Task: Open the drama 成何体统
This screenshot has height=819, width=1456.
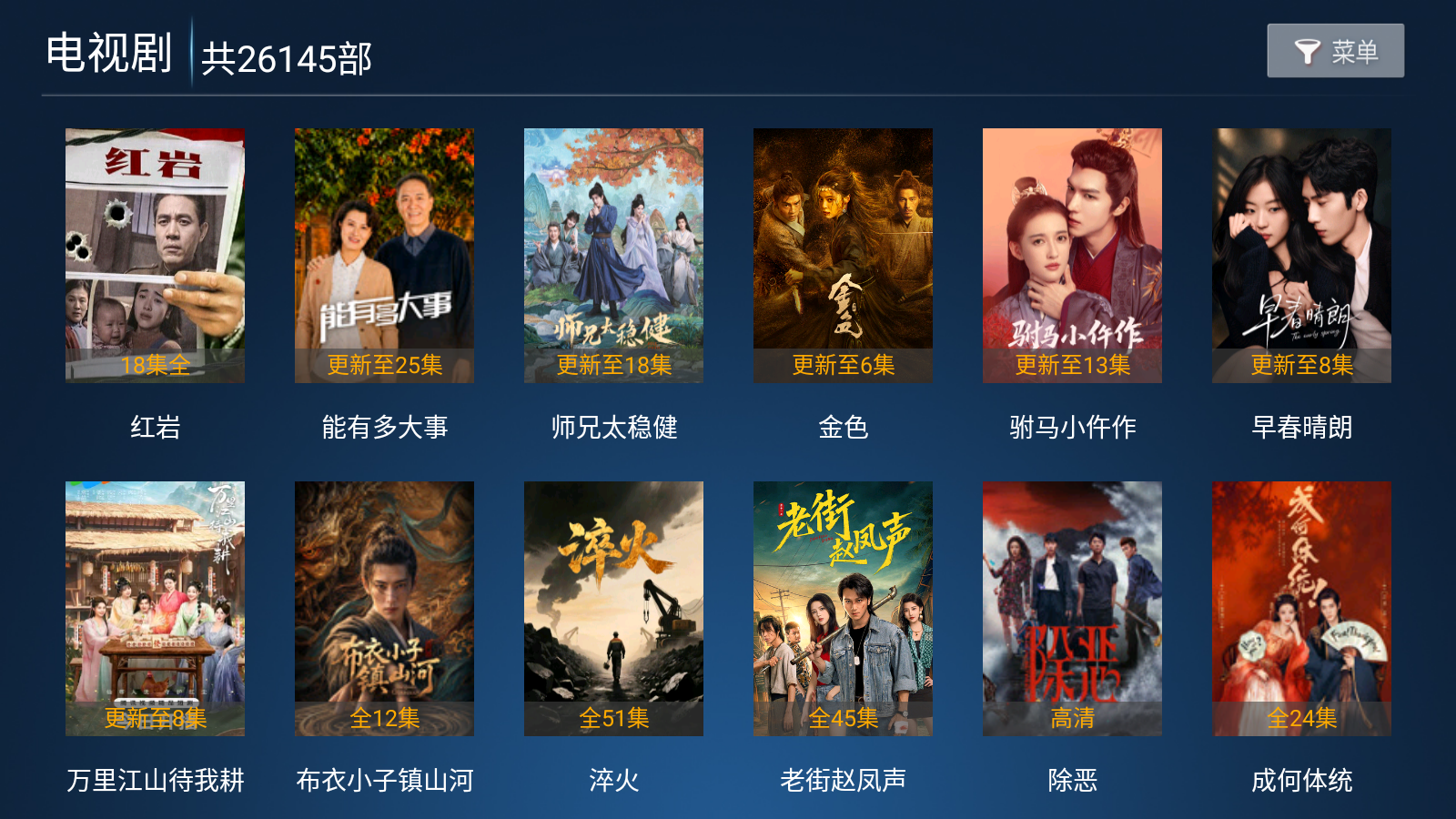Action: tap(1301, 609)
